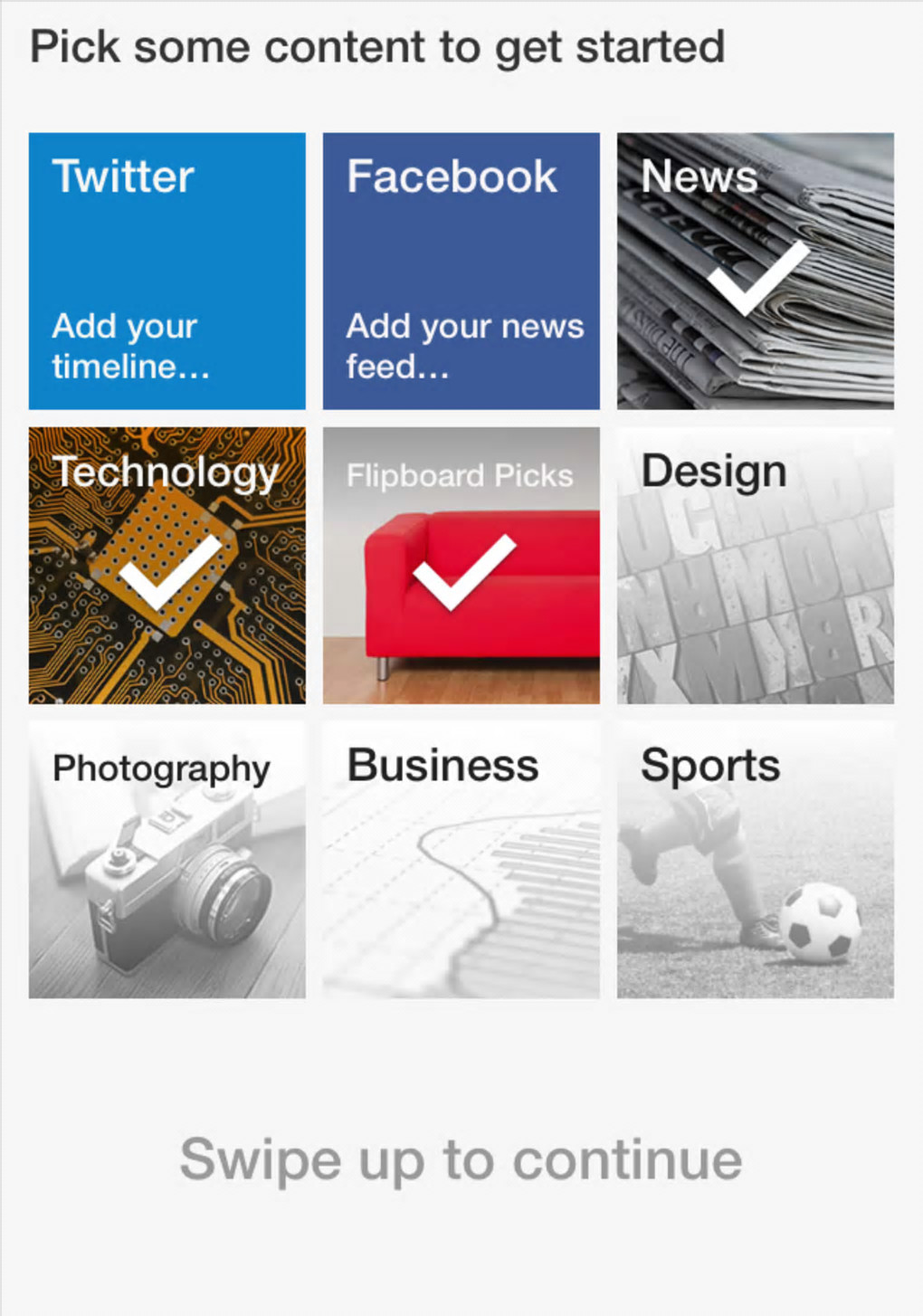Deselect the Flipboard Picks tile
Screen dimensions: 923x1316
[x=461, y=565]
